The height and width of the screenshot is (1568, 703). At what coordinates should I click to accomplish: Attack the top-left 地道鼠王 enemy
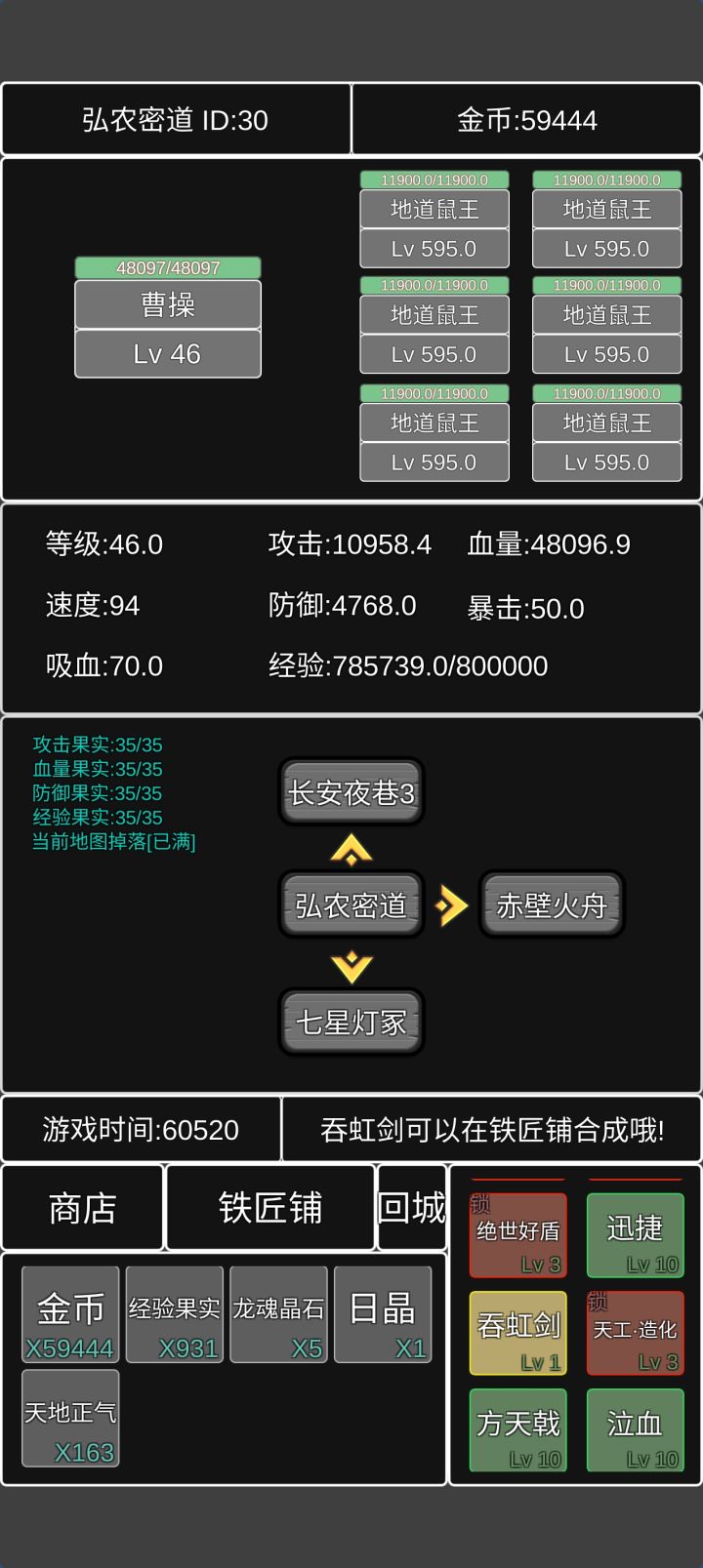coord(434,210)
